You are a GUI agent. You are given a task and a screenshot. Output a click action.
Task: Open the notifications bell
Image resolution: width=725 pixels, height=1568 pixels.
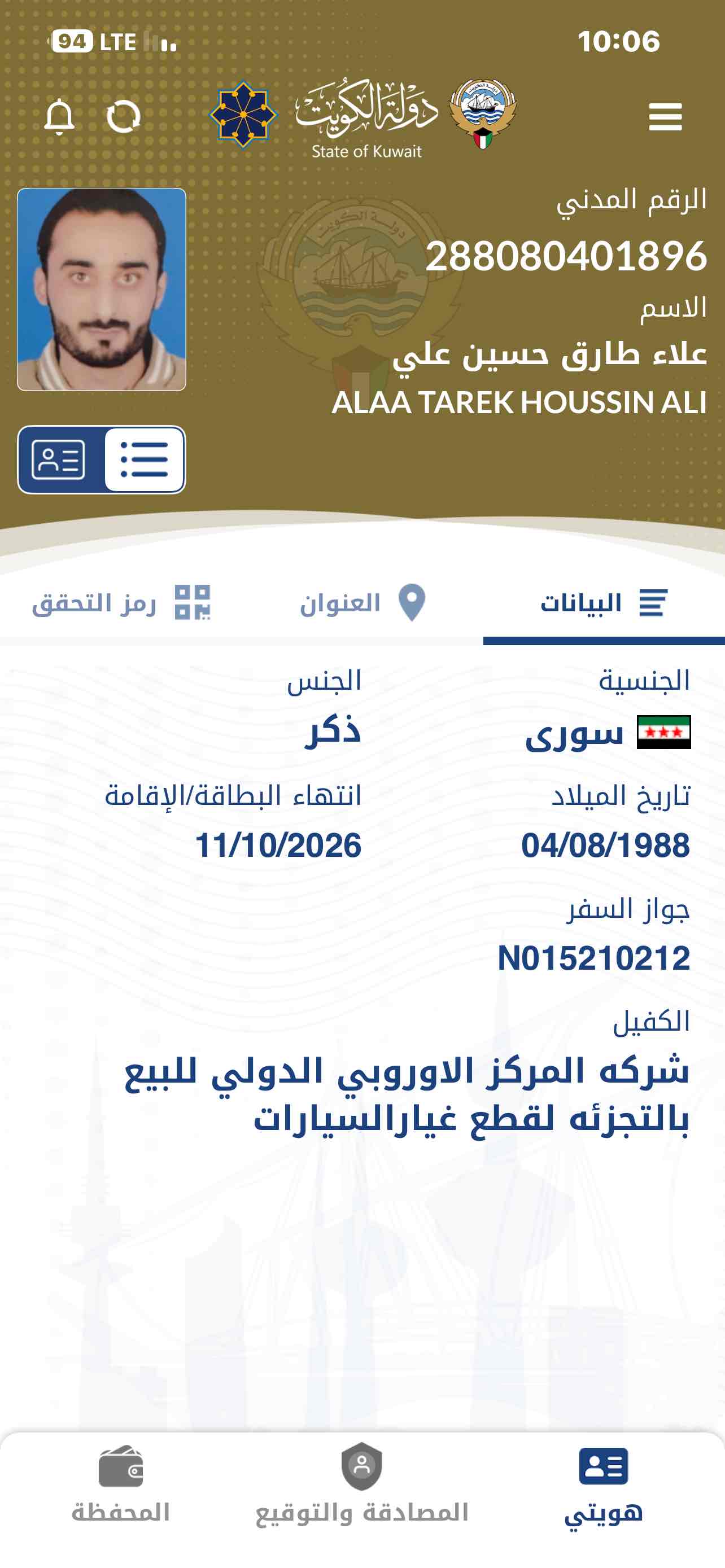click(59, 116)
